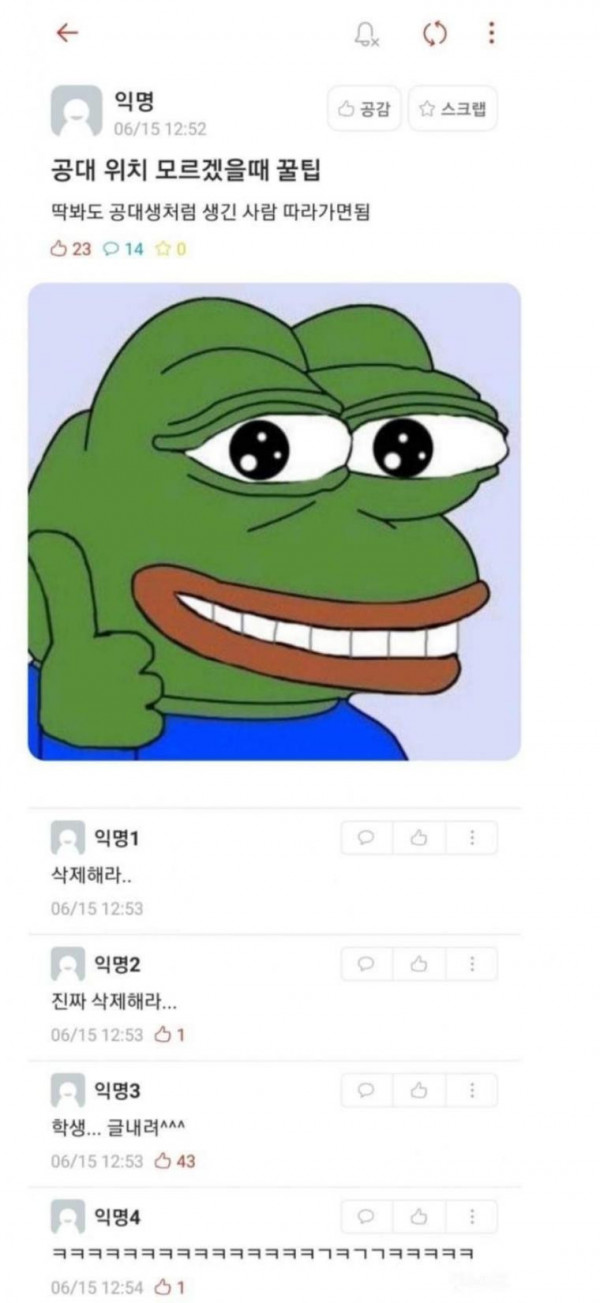This screenshot has height=1303, width=600.
Task: Scrap the post with 스크랩 button
Action: click(453, 110)
